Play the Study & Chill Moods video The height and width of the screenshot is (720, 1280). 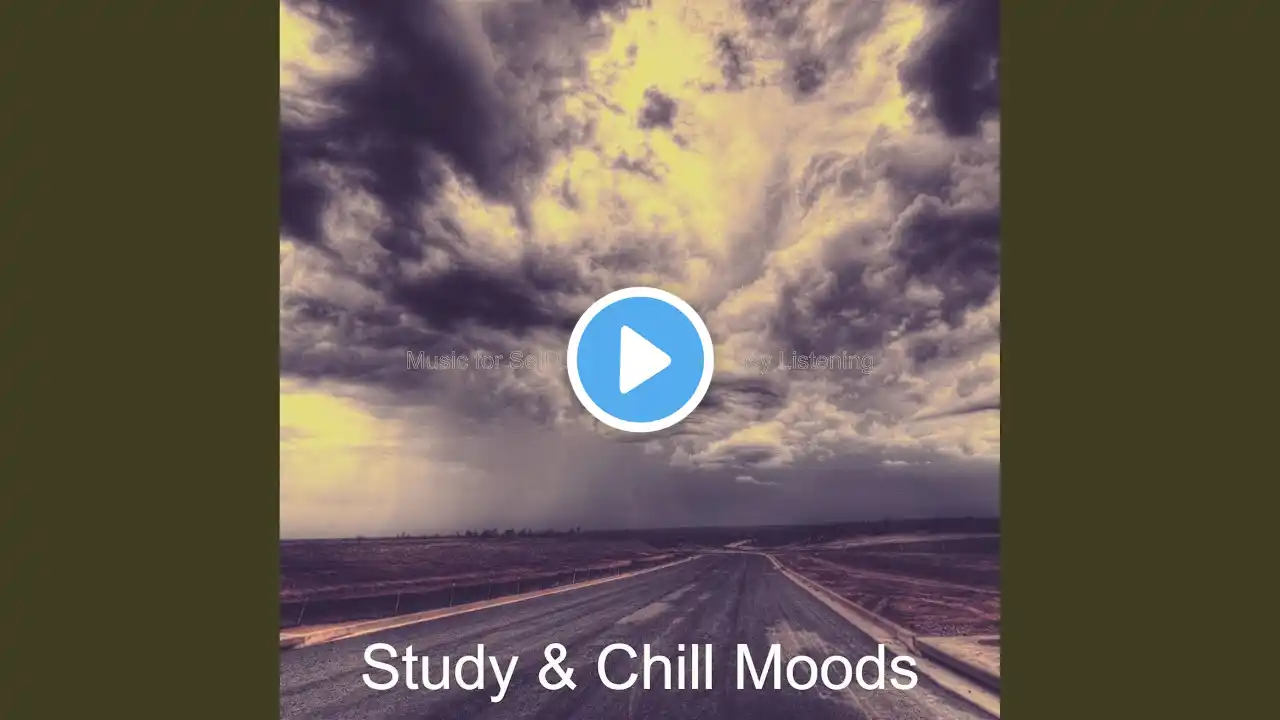point(640,360)
